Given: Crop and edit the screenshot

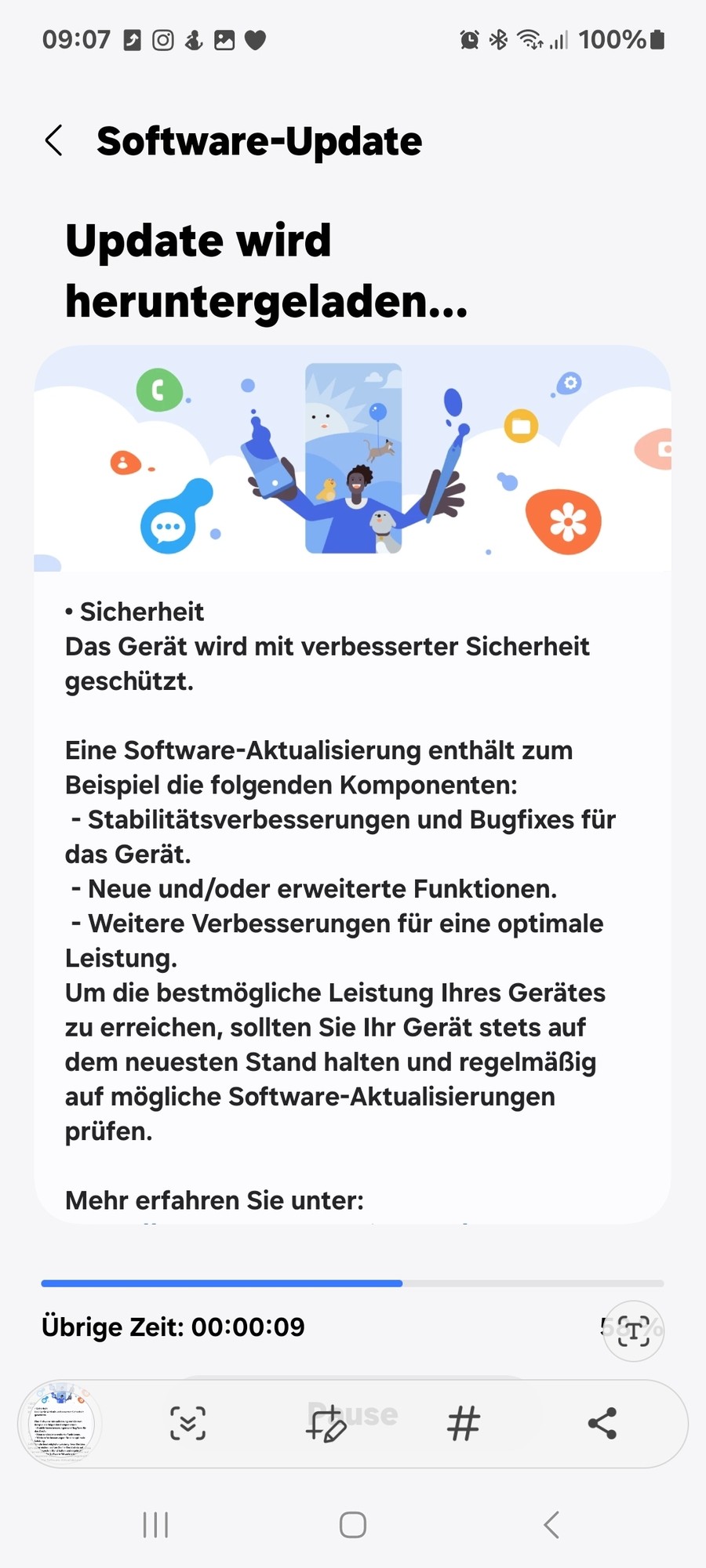Looking at the screenshot, I should (326, 1424).
